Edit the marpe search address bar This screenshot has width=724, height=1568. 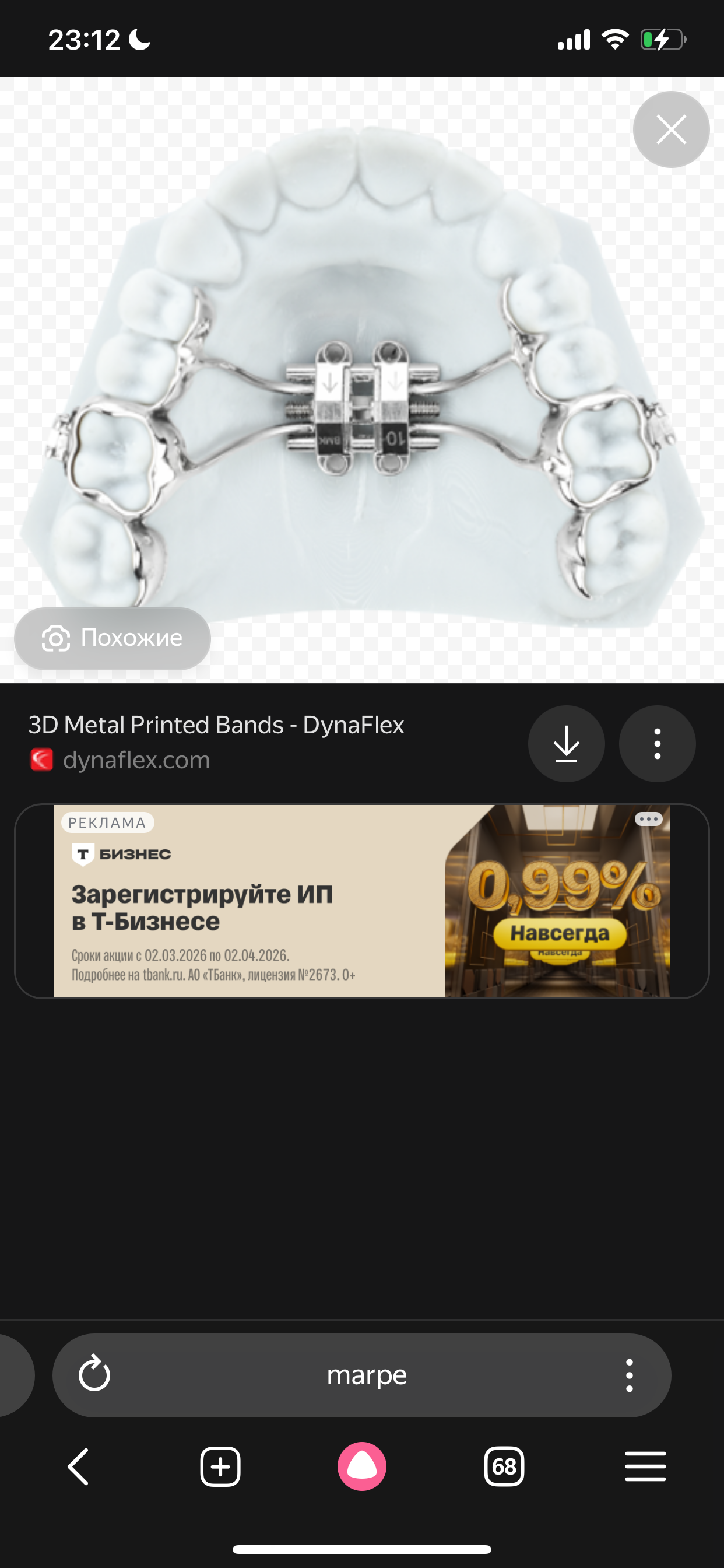pyautogui.click(x=366, y=1375)
